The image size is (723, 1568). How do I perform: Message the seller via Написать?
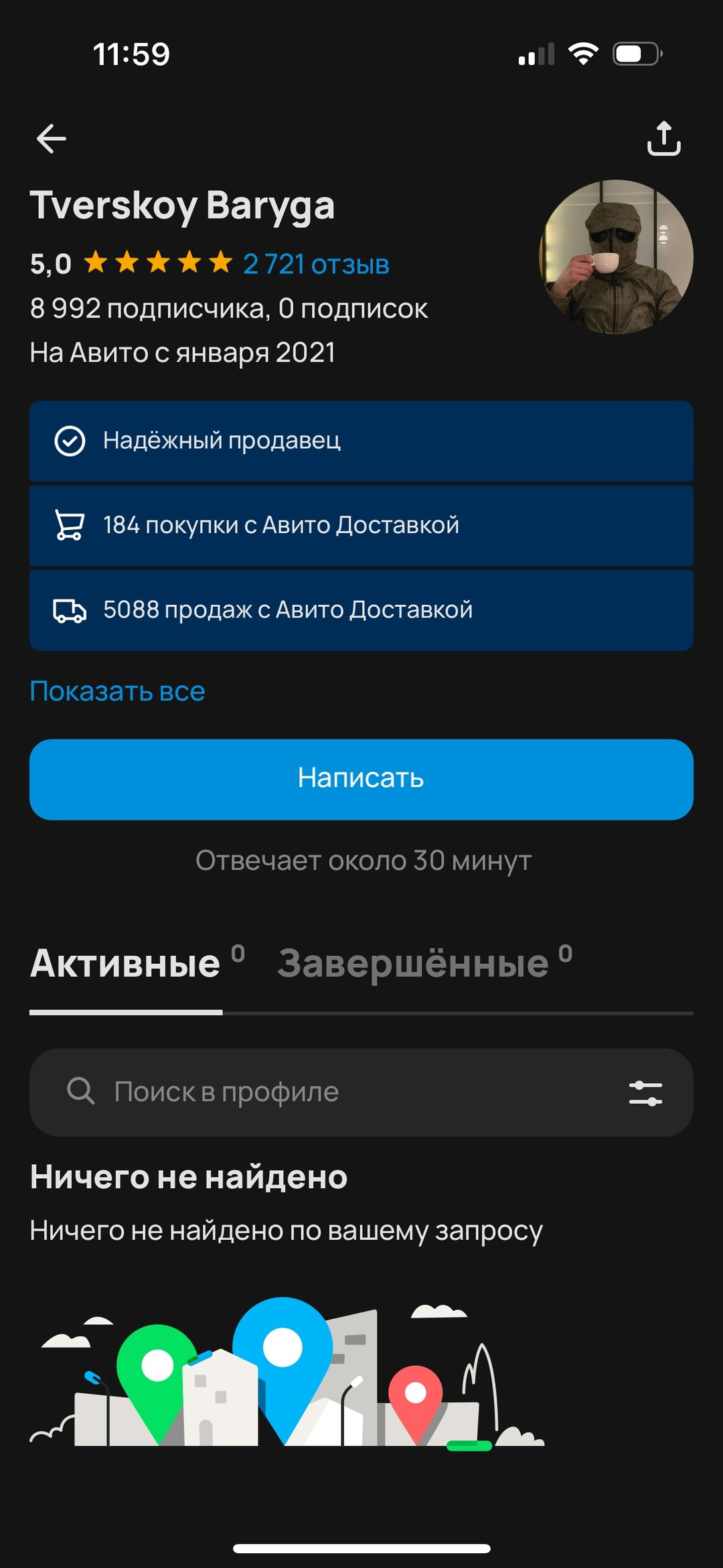[361, 779]
